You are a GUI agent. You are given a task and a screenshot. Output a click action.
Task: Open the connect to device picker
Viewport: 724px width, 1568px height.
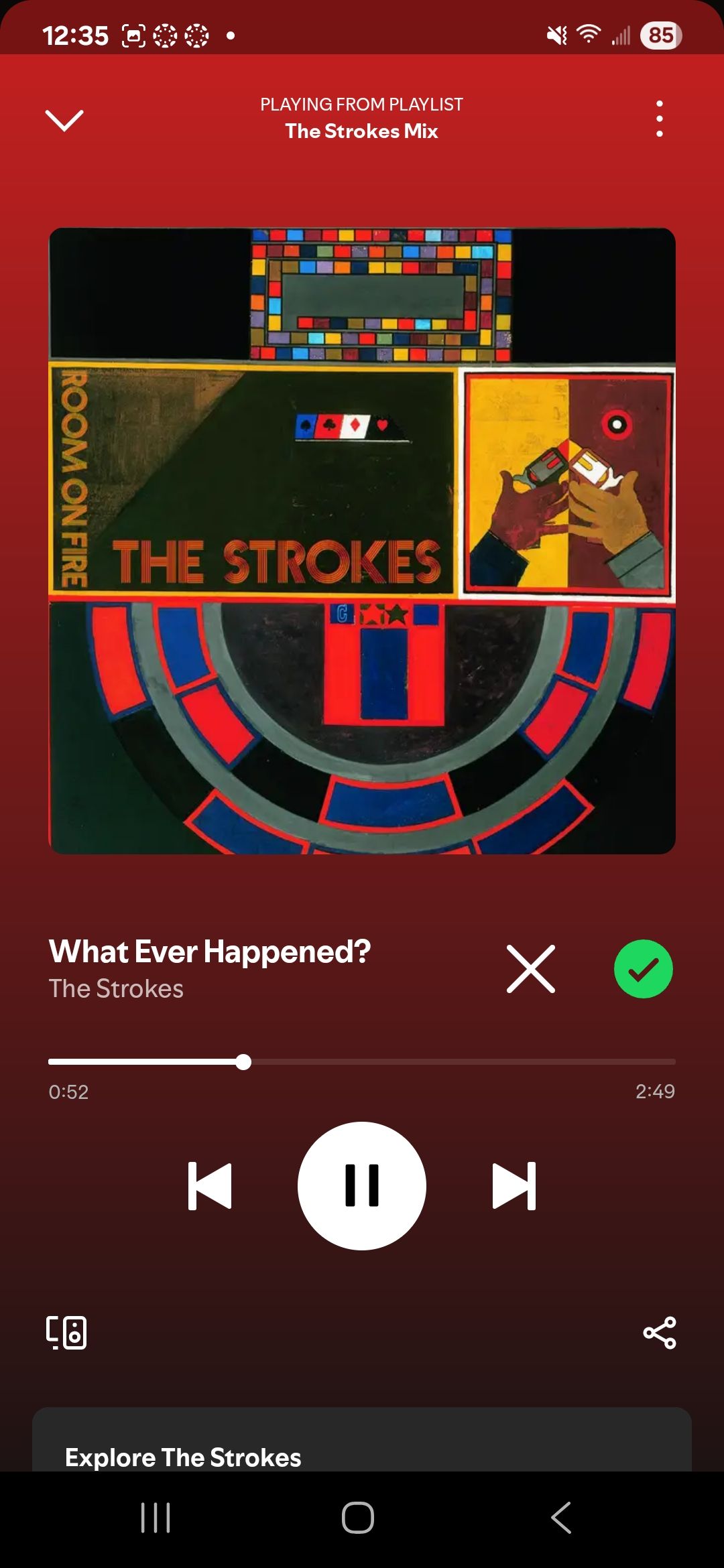(66, 1333)
